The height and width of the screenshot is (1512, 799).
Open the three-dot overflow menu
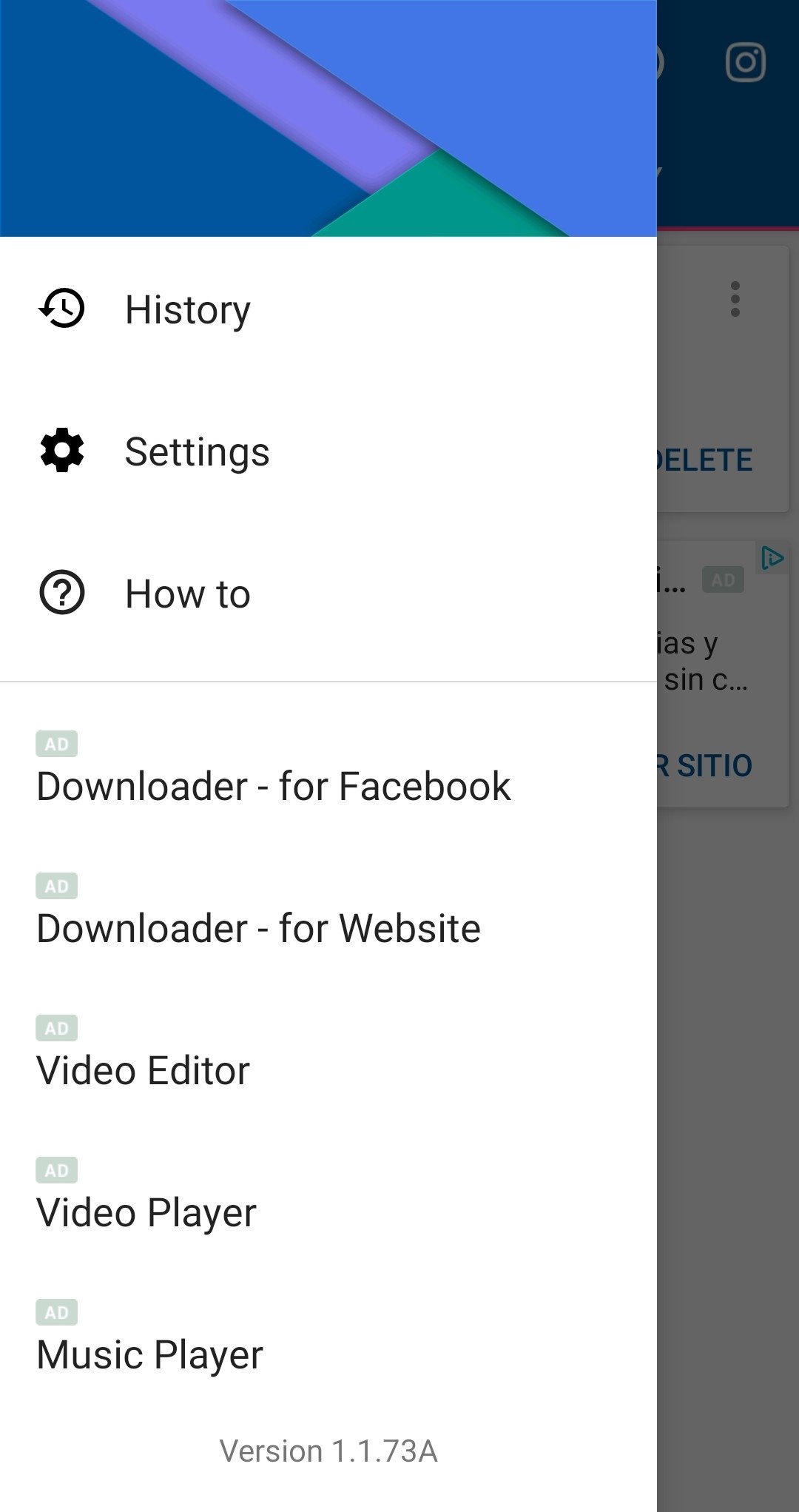pos(735,299)
